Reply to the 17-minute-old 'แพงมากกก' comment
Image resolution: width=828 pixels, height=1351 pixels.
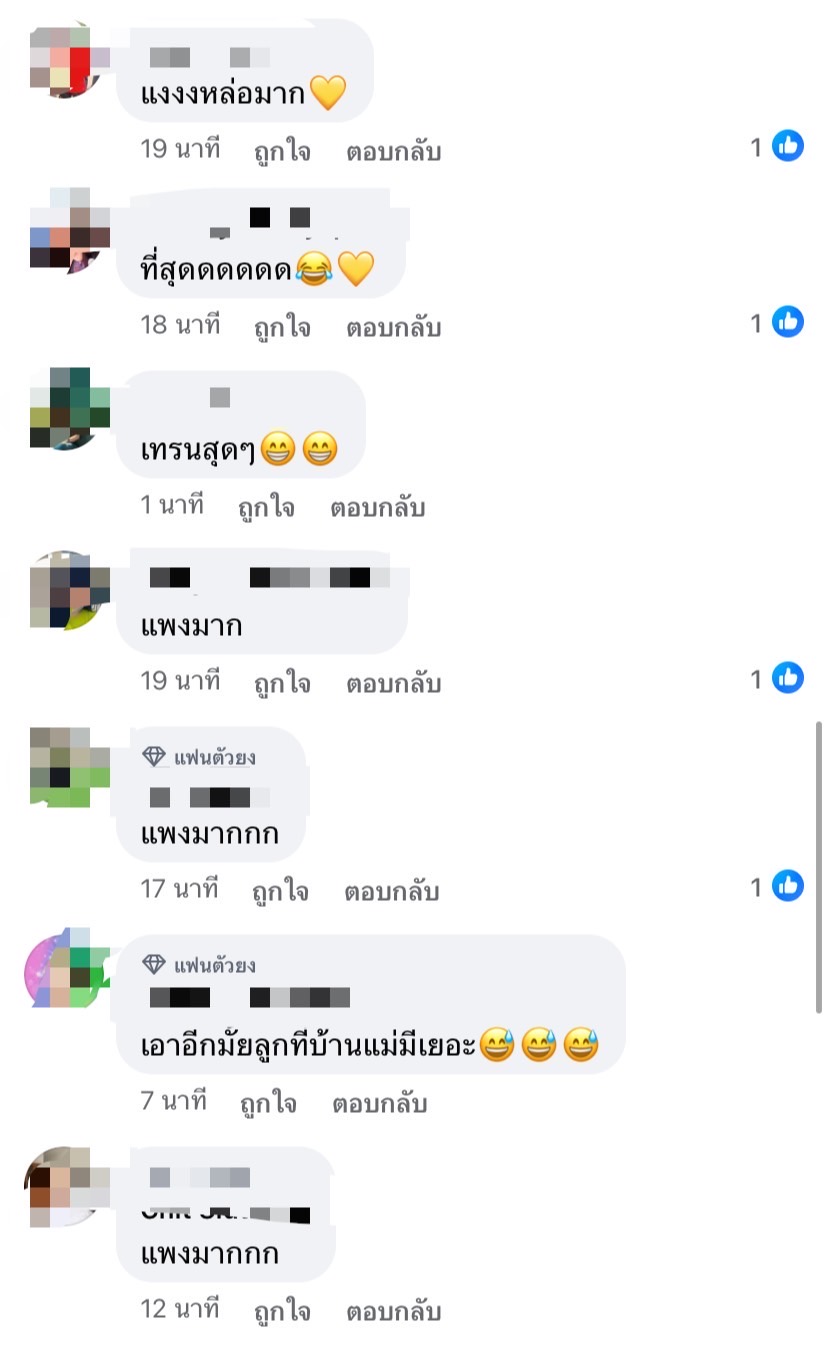391,890
